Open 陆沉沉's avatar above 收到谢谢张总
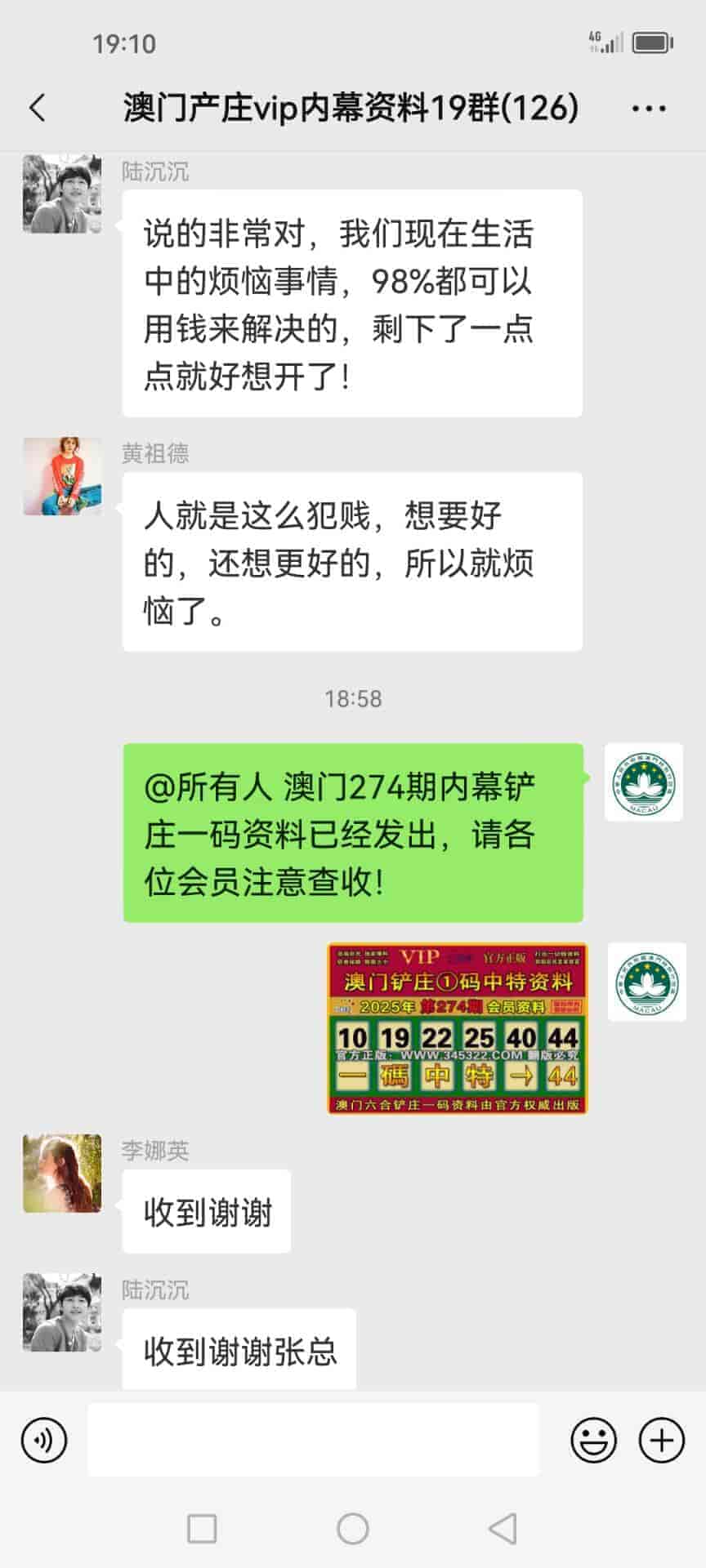The image size is (706, 1568). (x=62, y=1312)
